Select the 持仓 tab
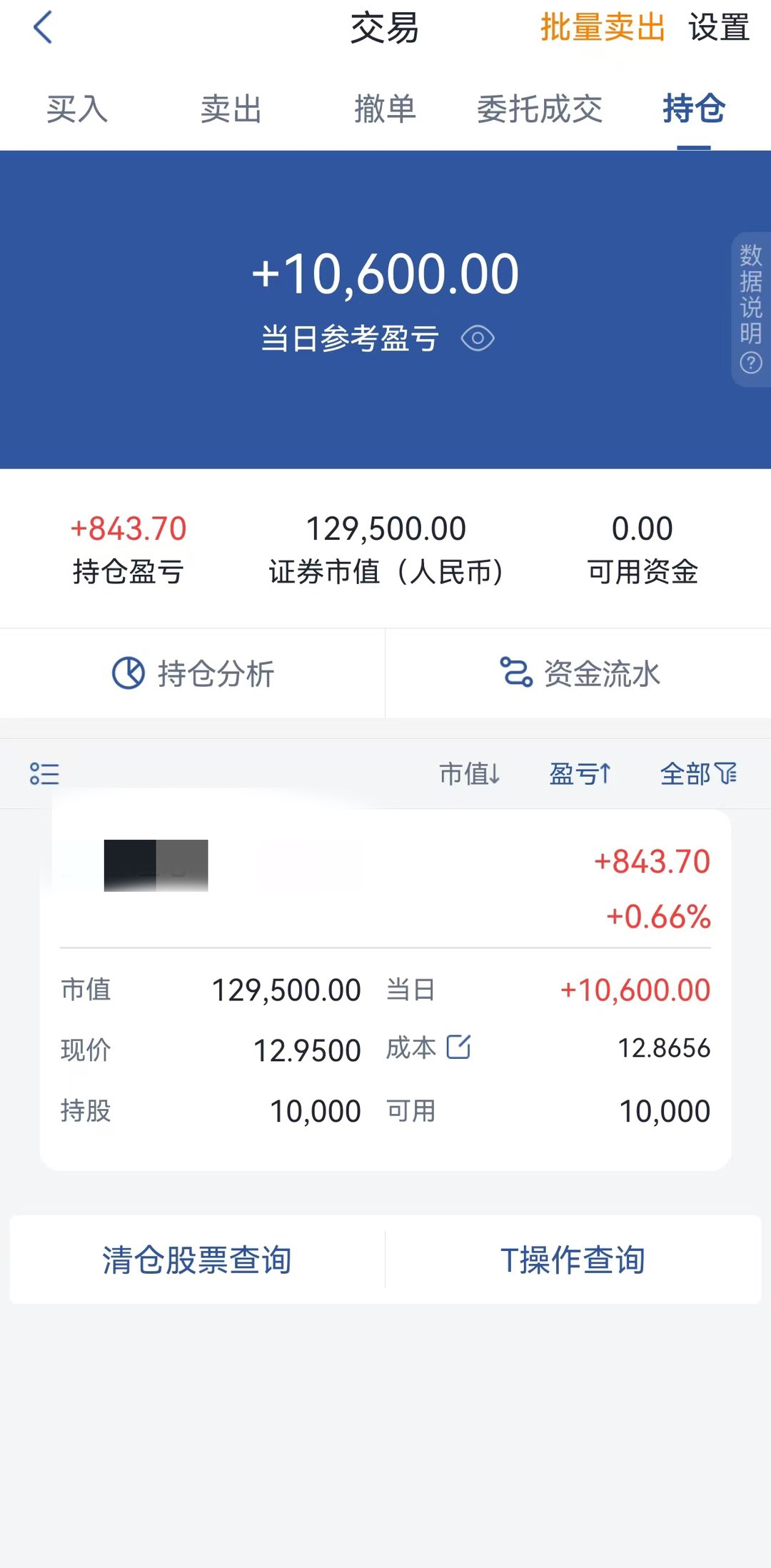771x1568 pixels. point(693,110)
